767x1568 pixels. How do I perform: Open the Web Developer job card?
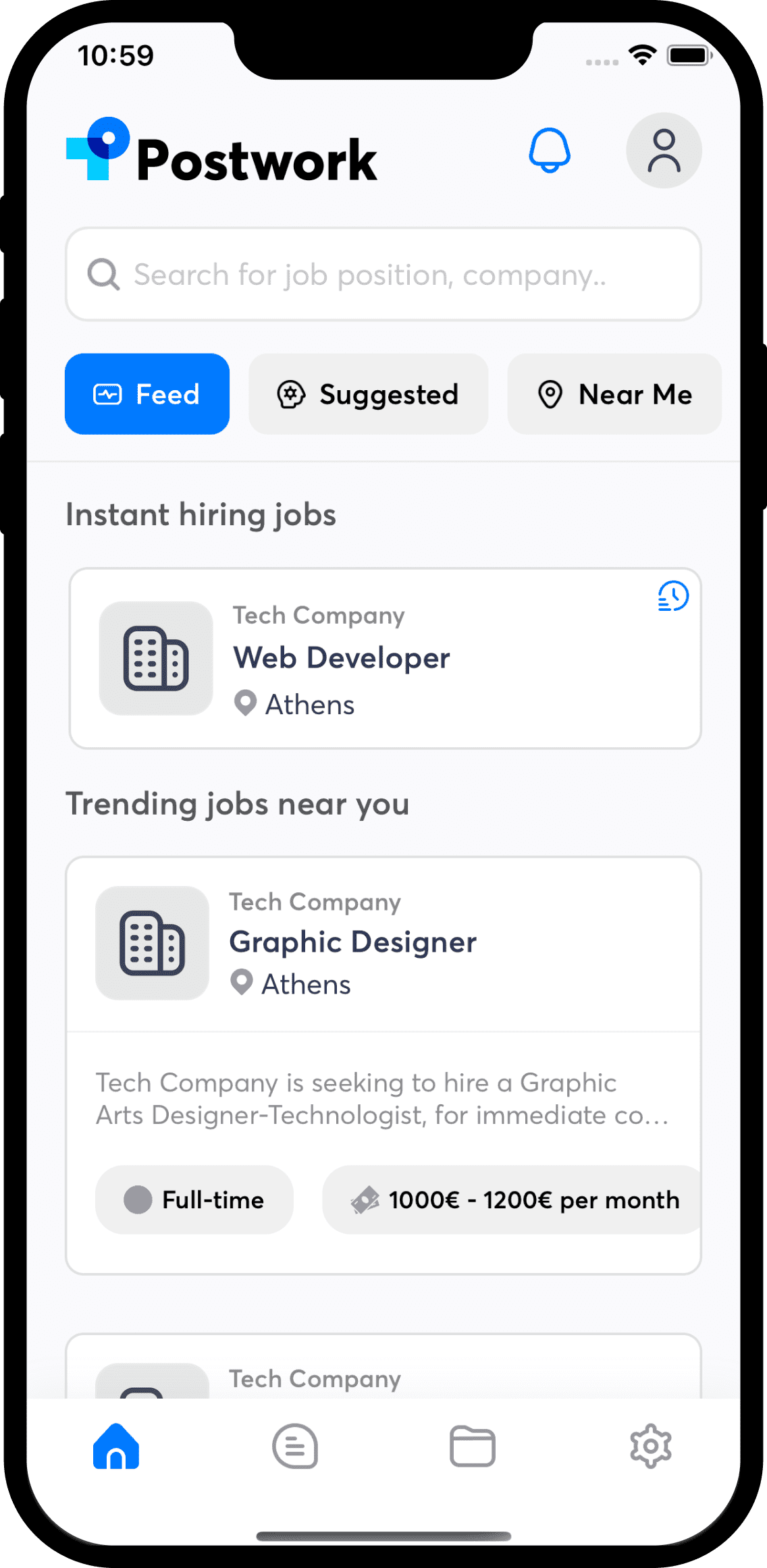pyautogui.click(x=385, y=658)
